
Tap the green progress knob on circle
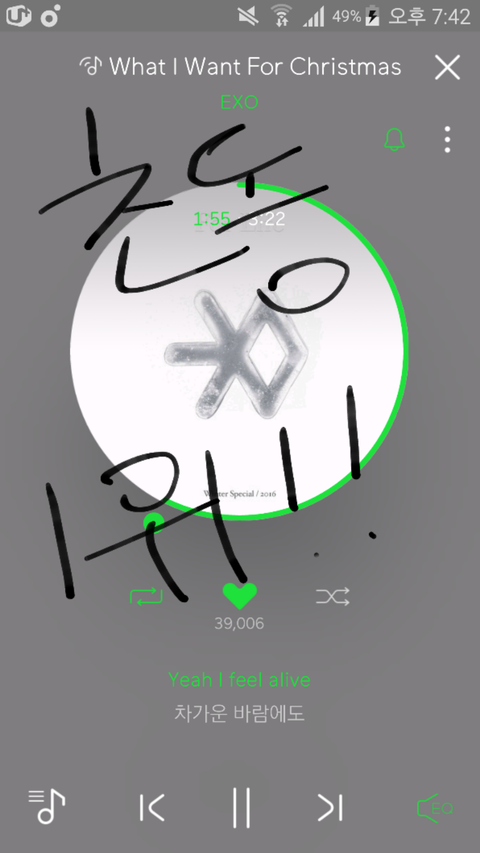coord(153,522)
